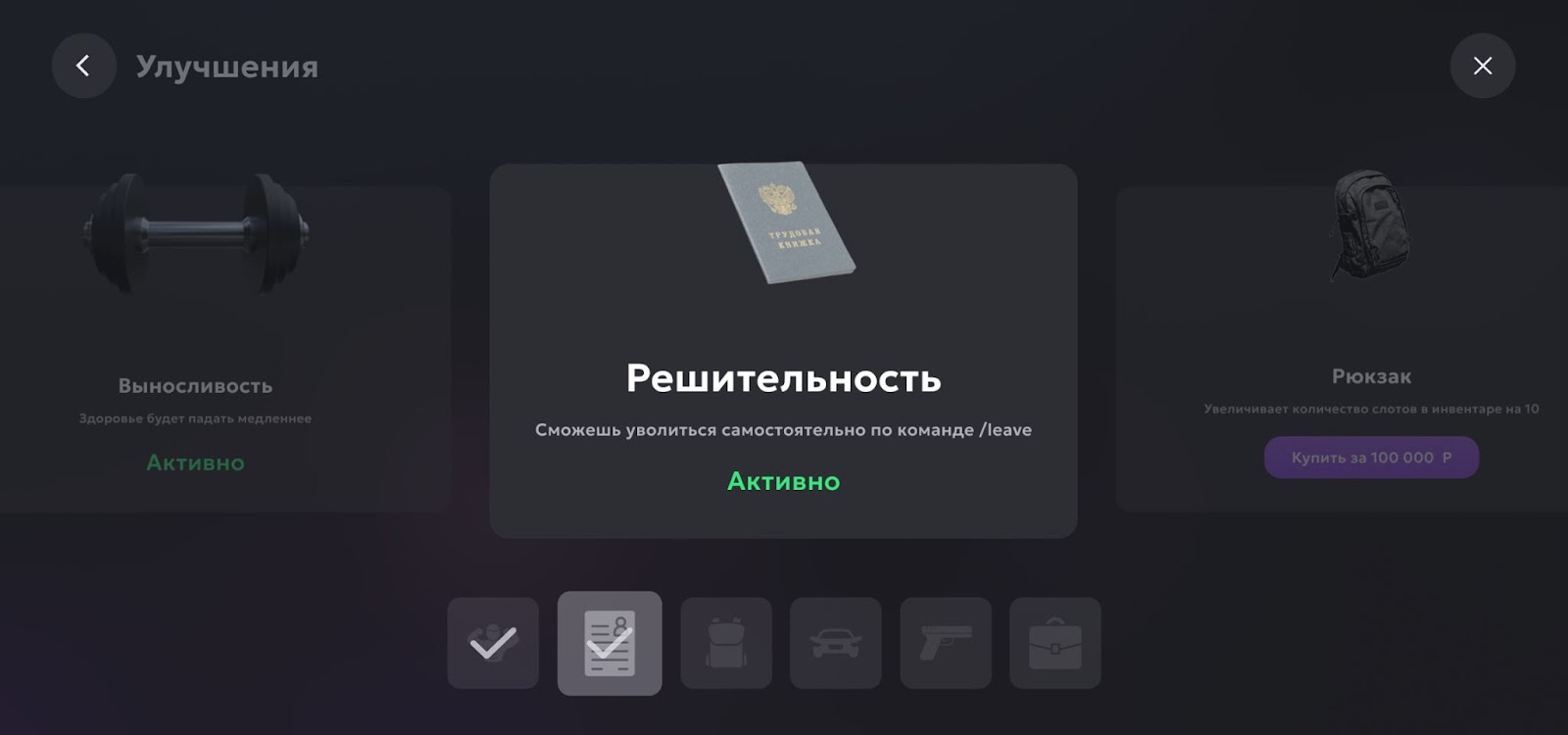Viewport: 1568px width, 735px height.
Task: Switch to the pistol upgrade tab
Action: [x=945, y=643]
